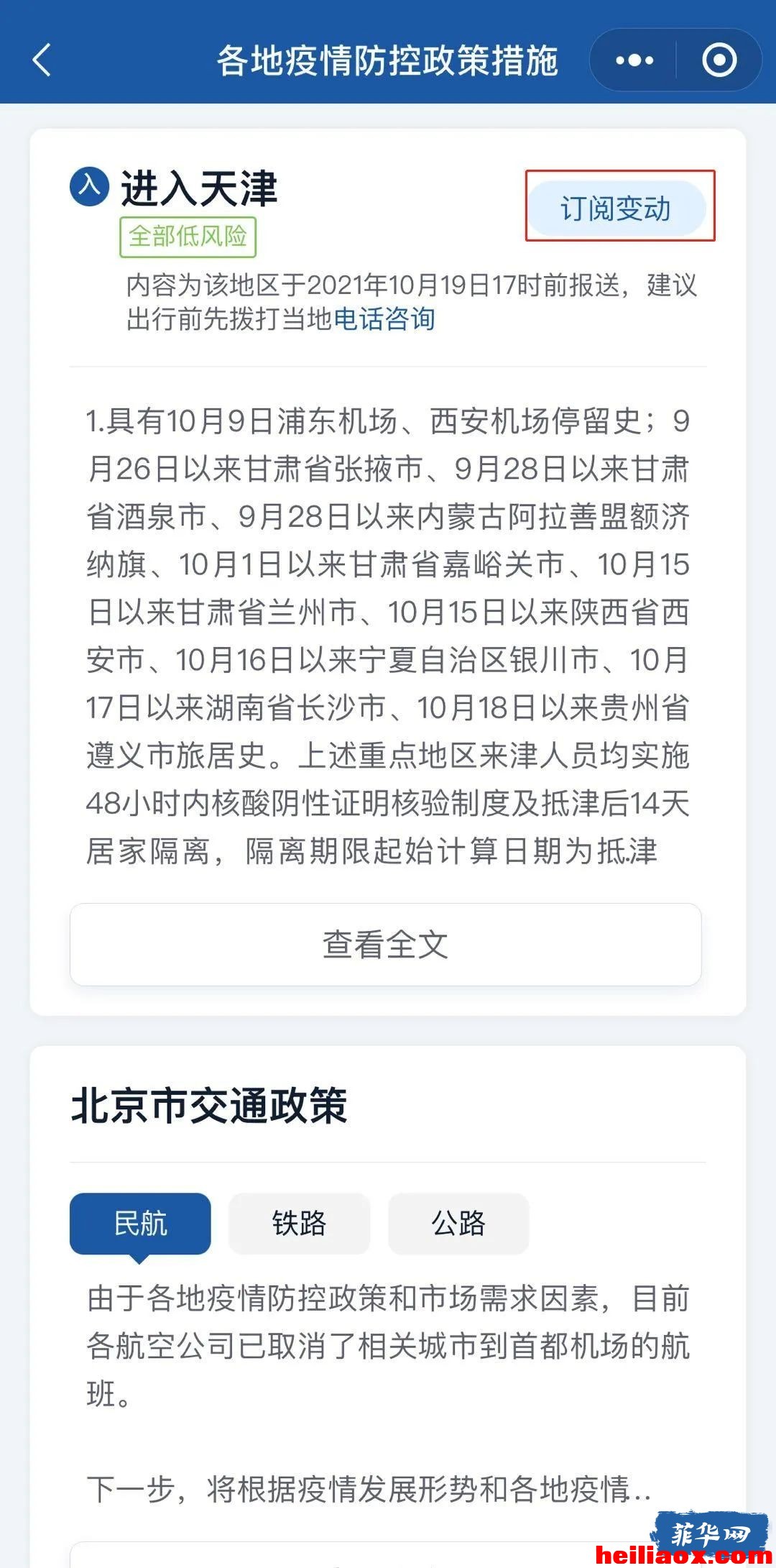Open the 电话咨询 link
The image size is (776, 1568).
384,318
